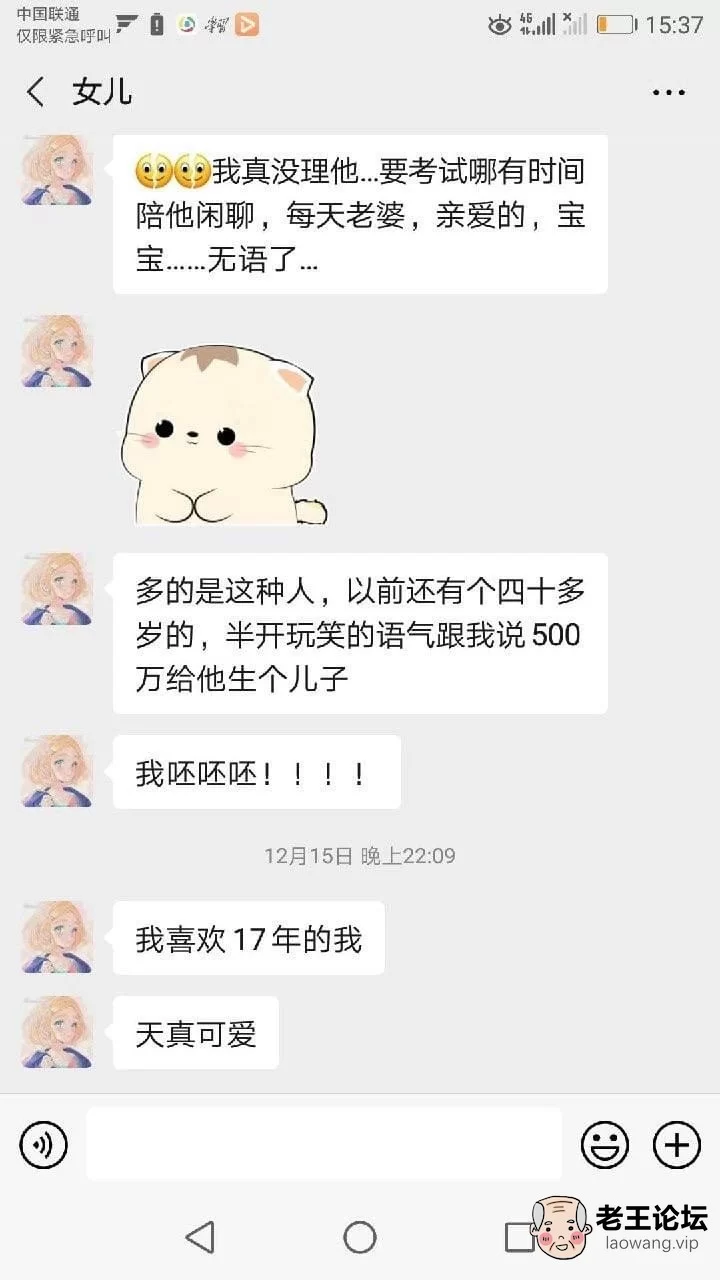Tap the system back button
720x1280 pixels.
pos(201,1237)
